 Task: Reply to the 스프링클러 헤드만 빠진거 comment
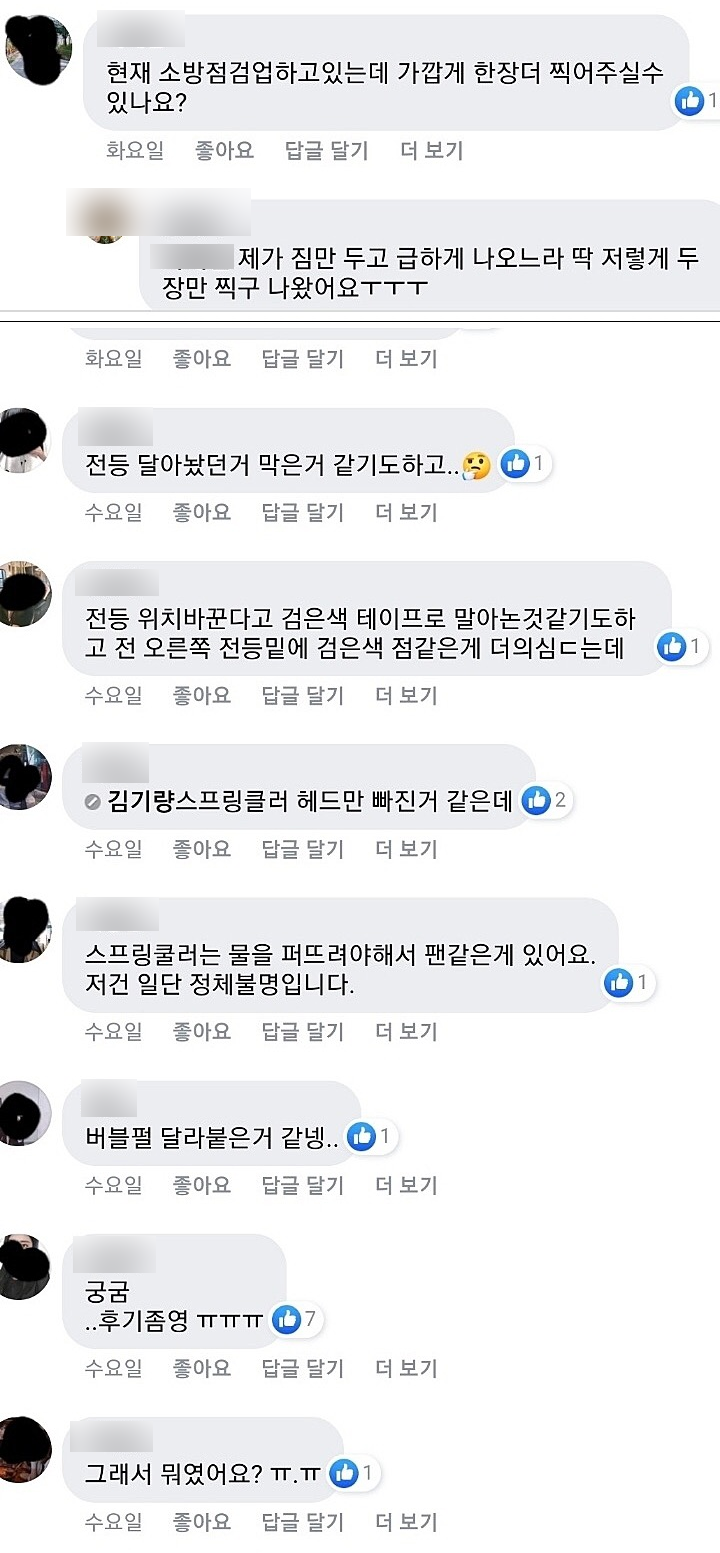(x=303, y=849)
